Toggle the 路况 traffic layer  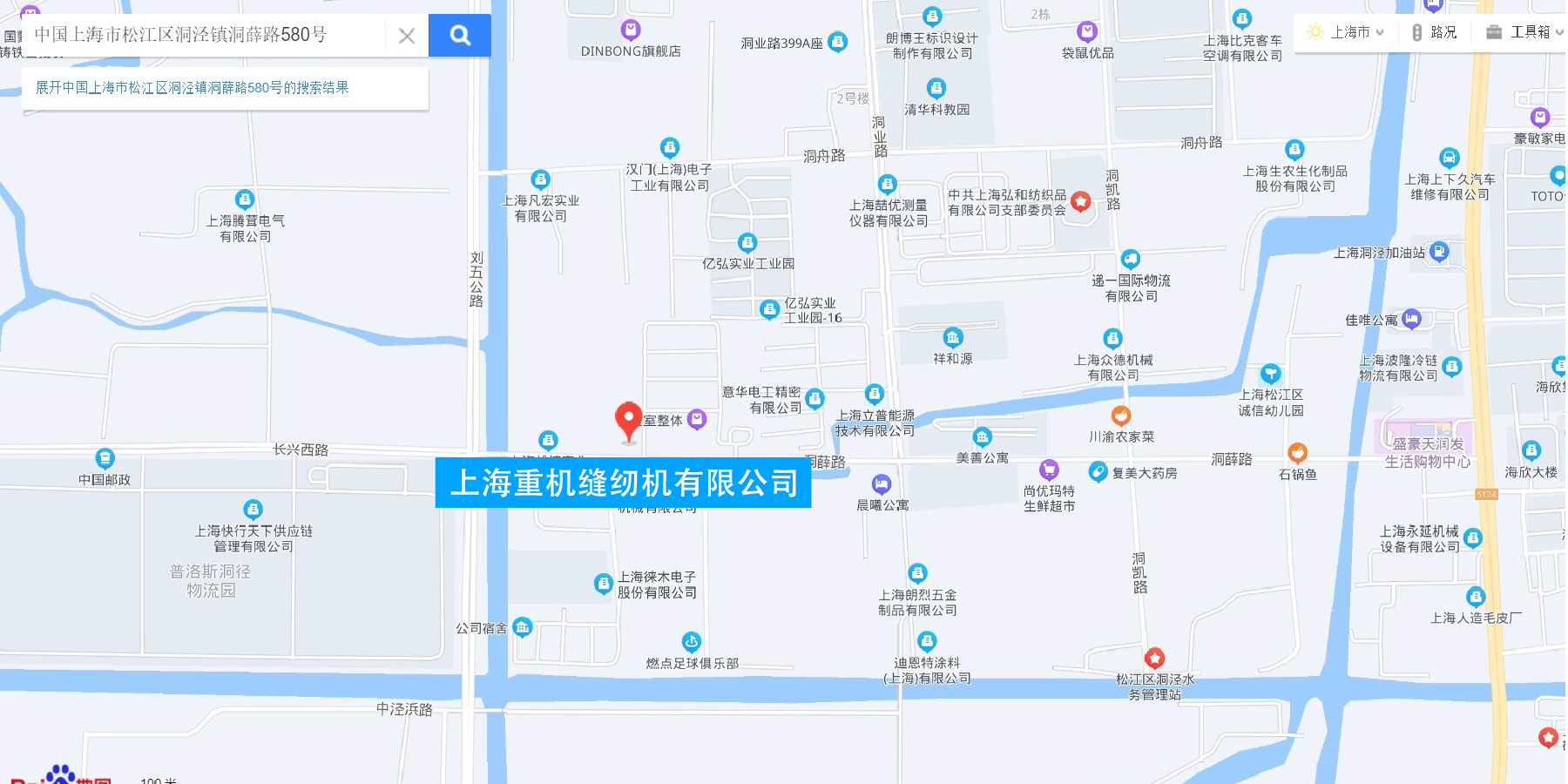(x=1433, y=32)
